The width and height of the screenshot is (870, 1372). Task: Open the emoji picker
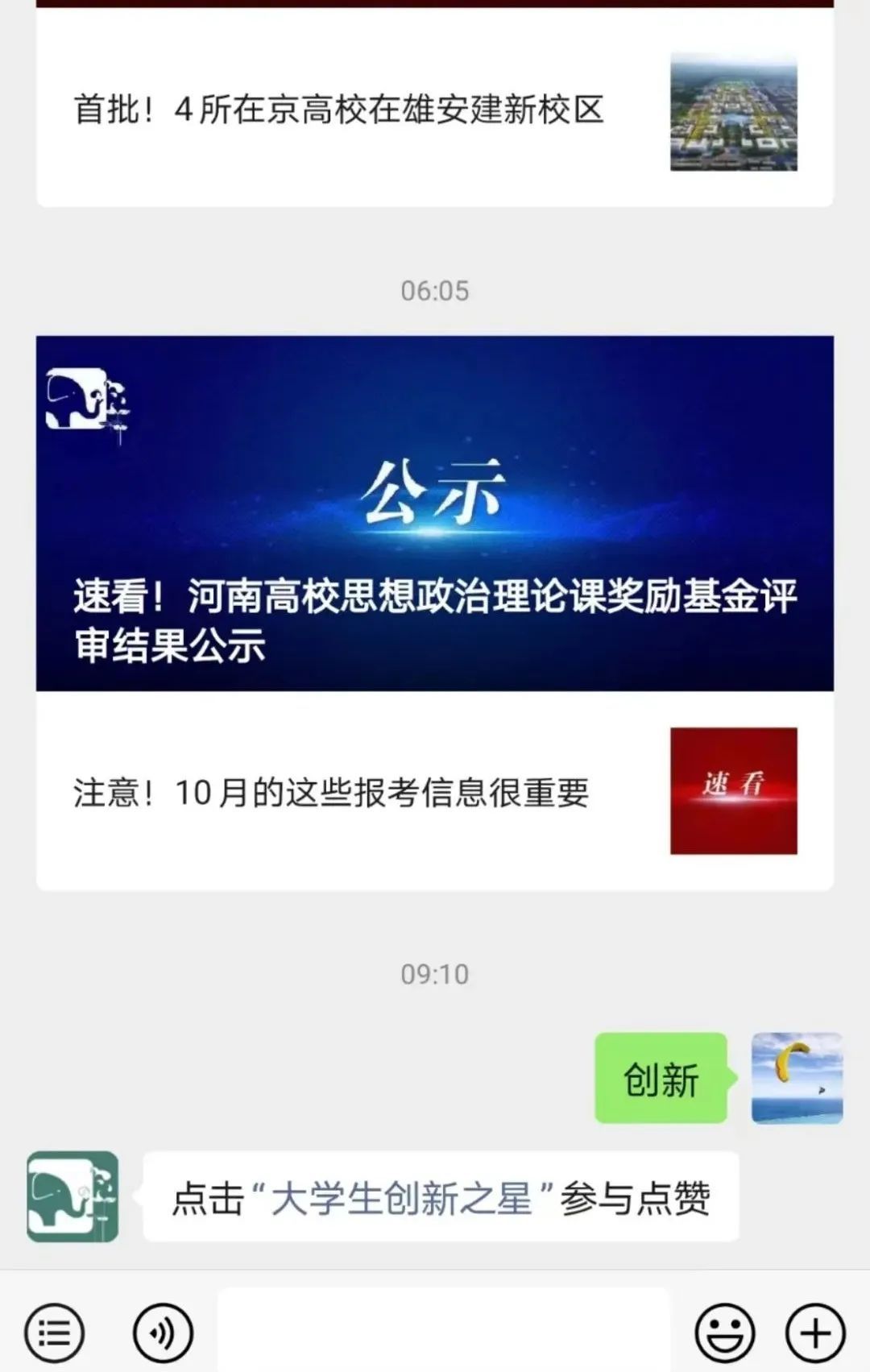point(725,1333)
